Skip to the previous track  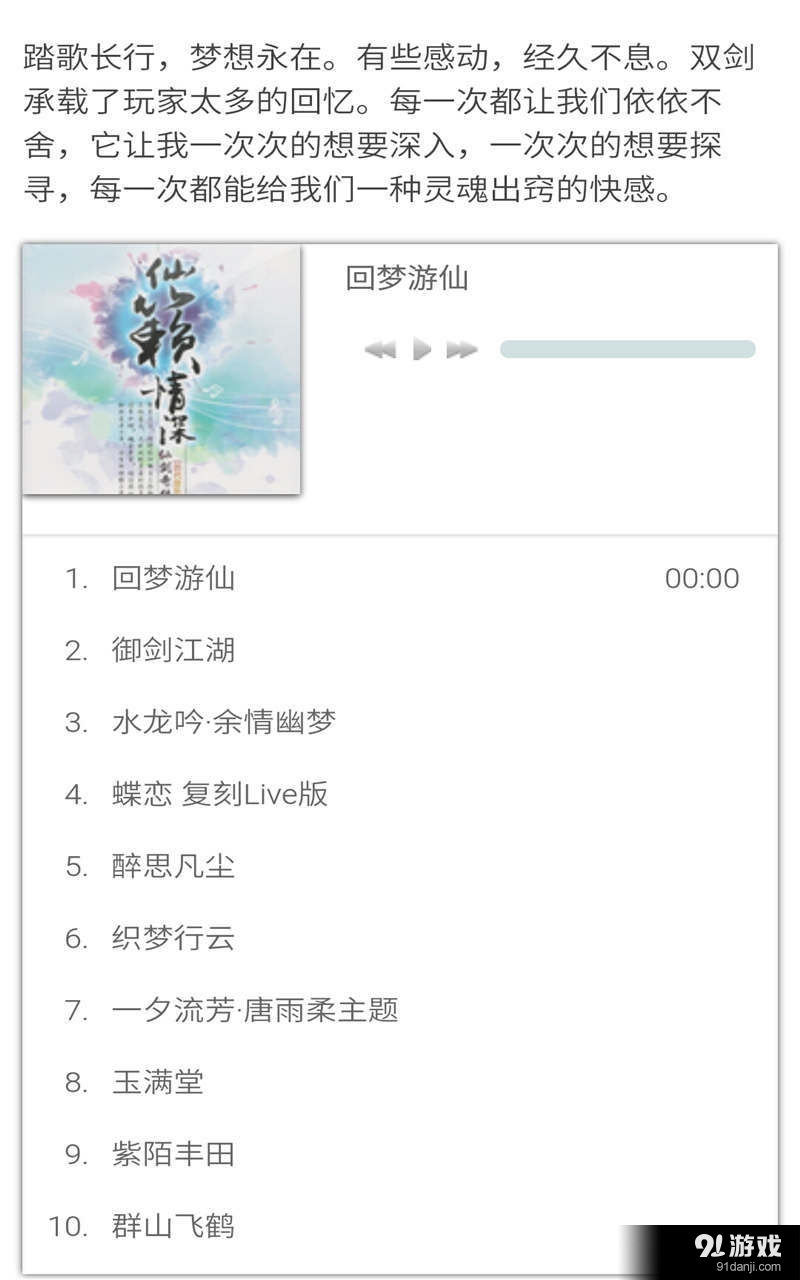pyautogui.click(x=380, y=349)
